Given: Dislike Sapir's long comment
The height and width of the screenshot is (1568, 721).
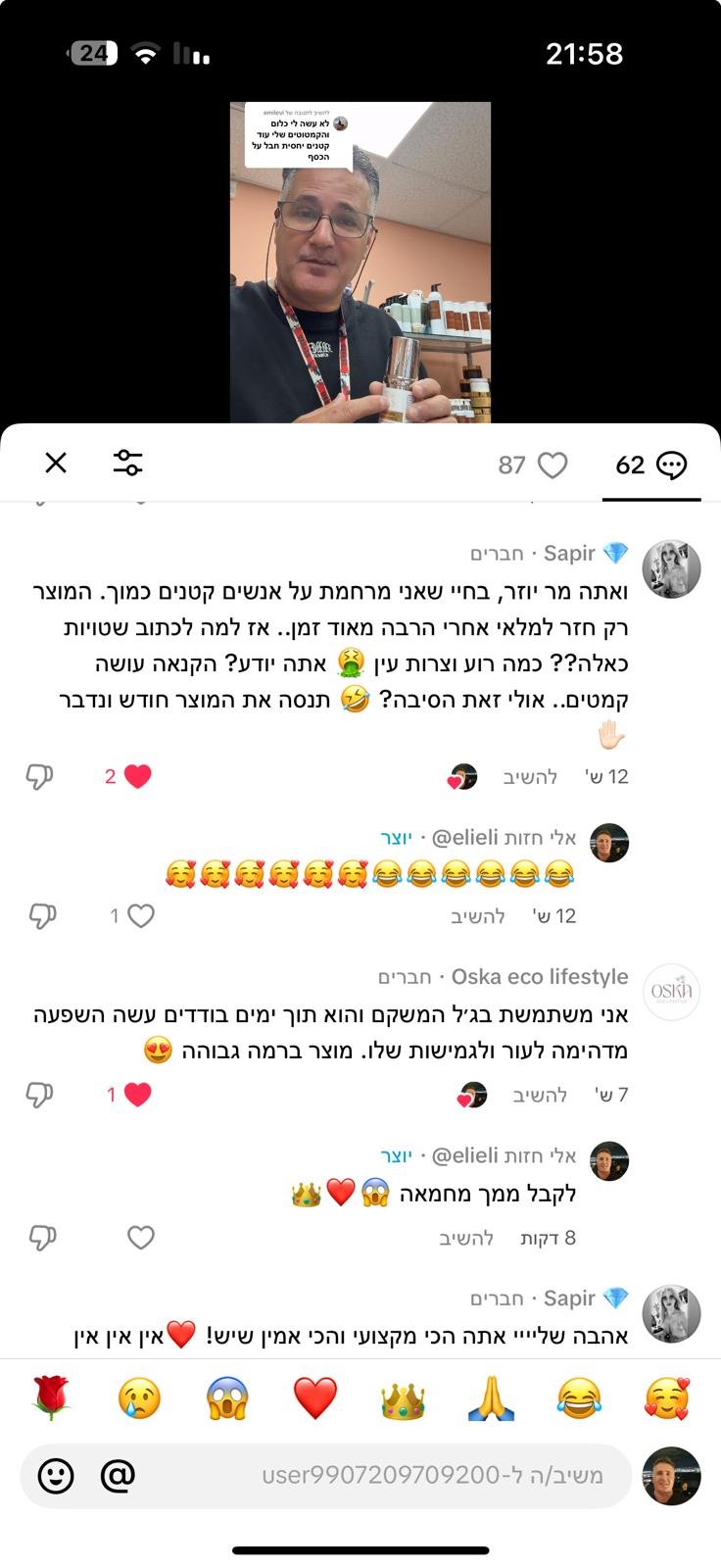Looking at the screenshot, I should coord(39,776).
